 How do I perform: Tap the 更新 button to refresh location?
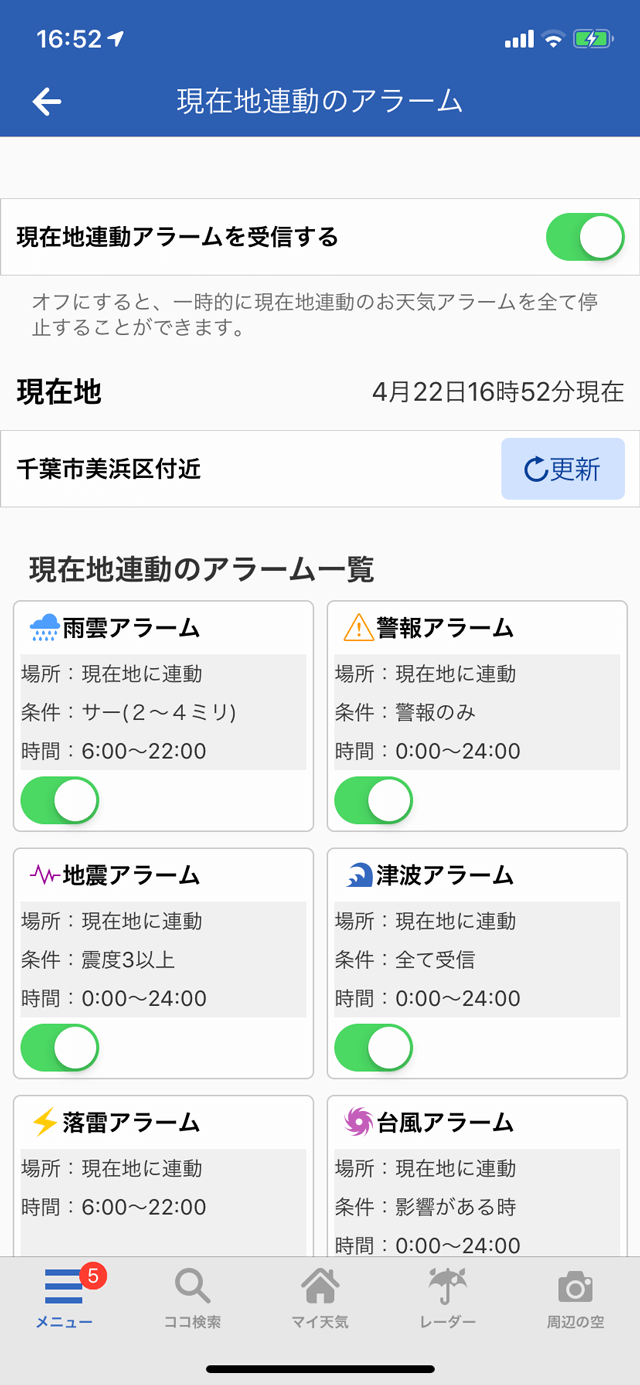563,468
